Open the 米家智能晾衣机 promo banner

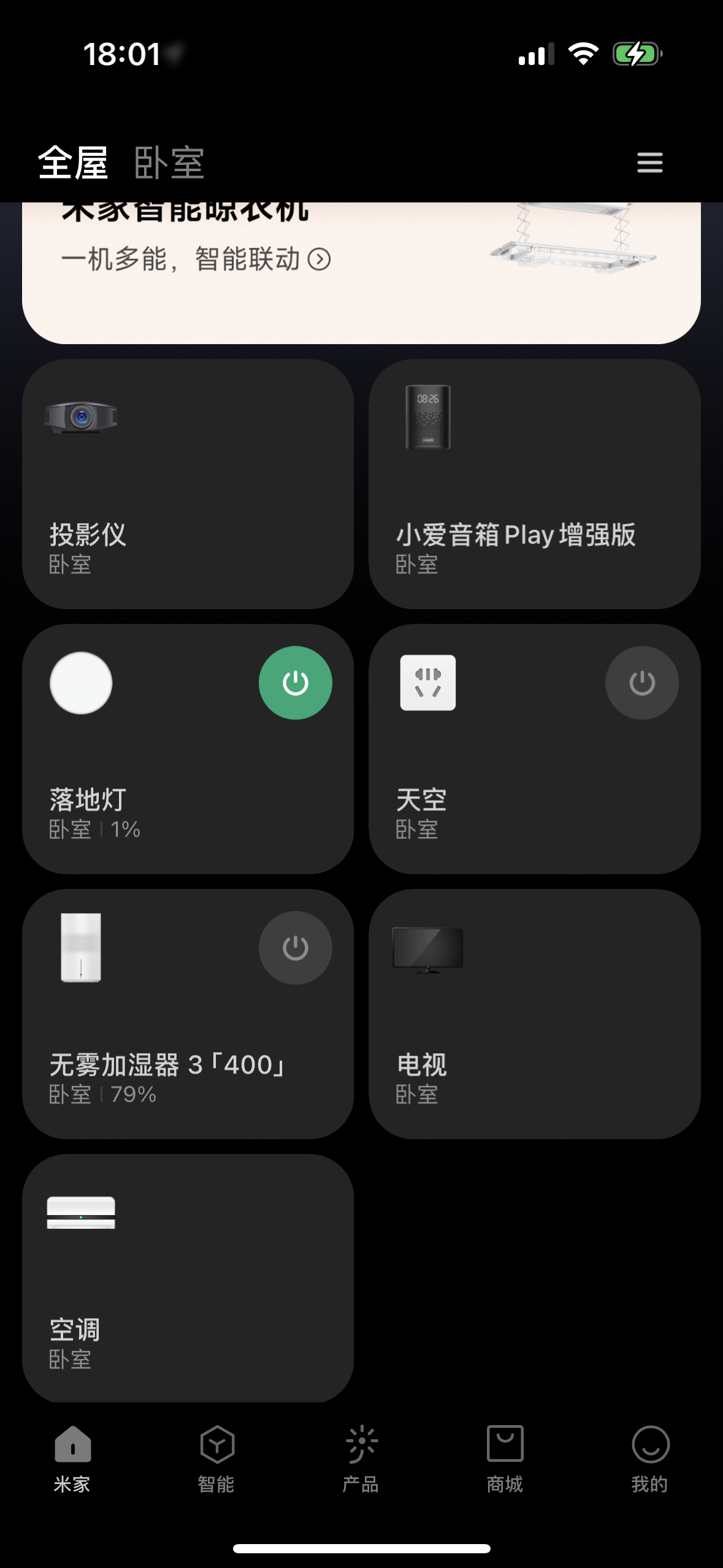(361, 270)
